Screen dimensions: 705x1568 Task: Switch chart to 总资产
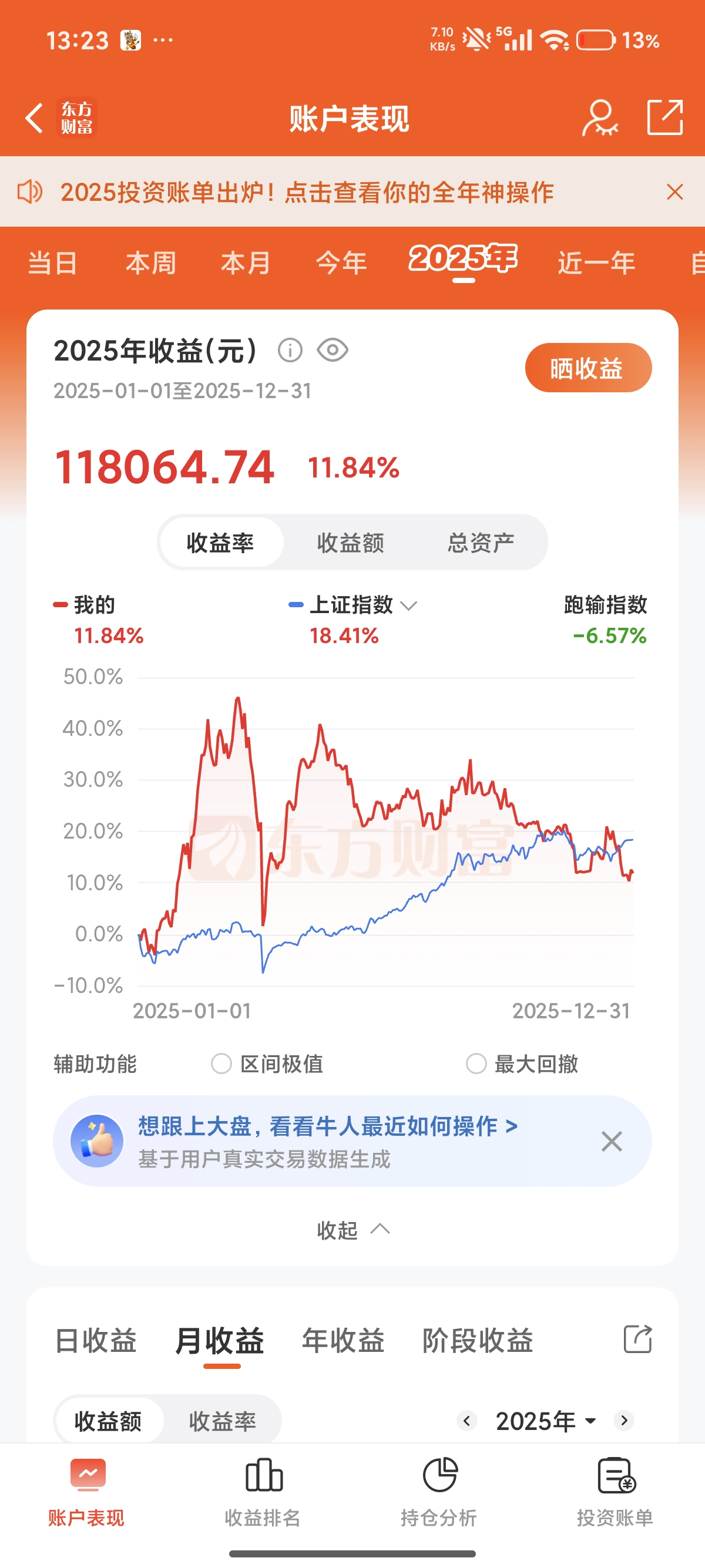point(481,543)
